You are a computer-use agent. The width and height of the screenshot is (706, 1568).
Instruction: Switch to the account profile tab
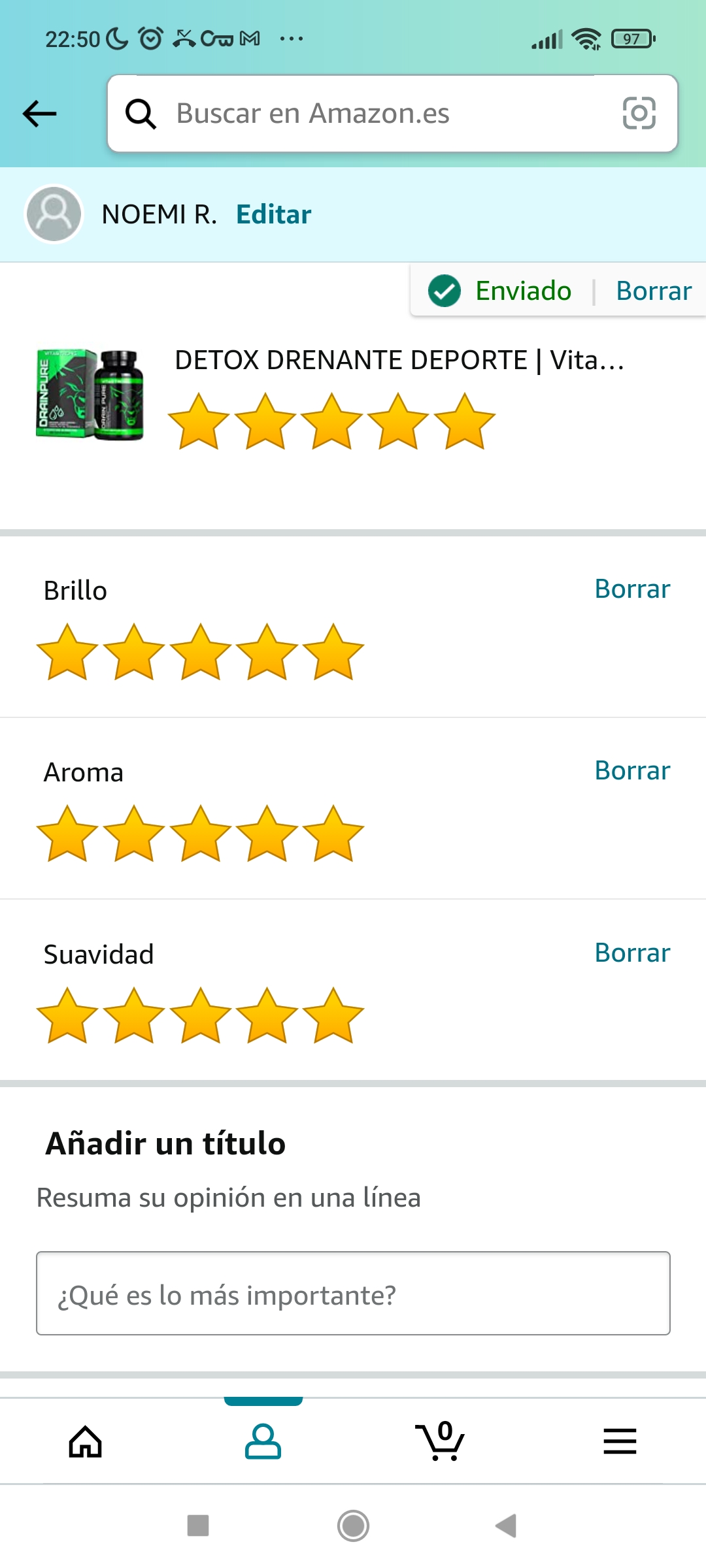coord(263,1441)
